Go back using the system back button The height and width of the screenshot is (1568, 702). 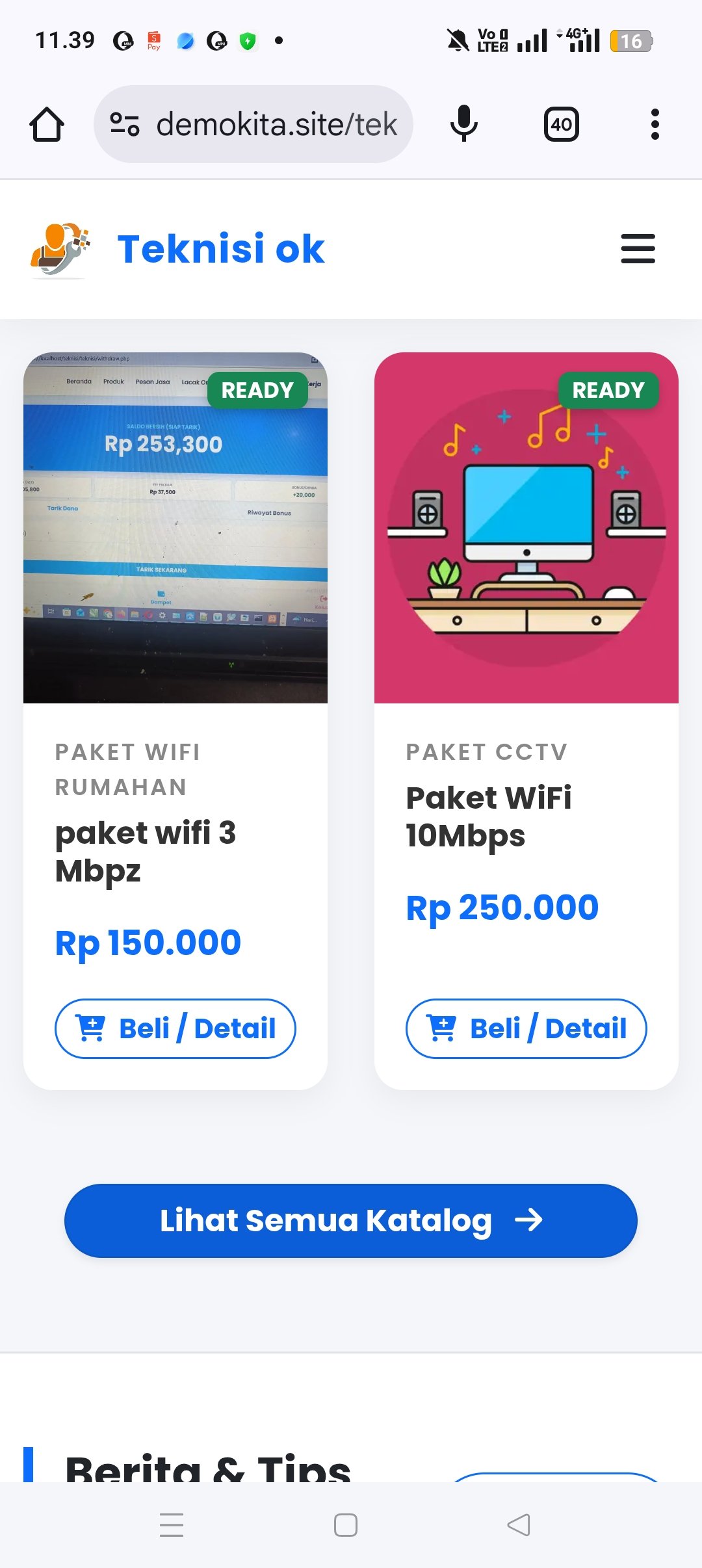click(x=519, y=1525)
